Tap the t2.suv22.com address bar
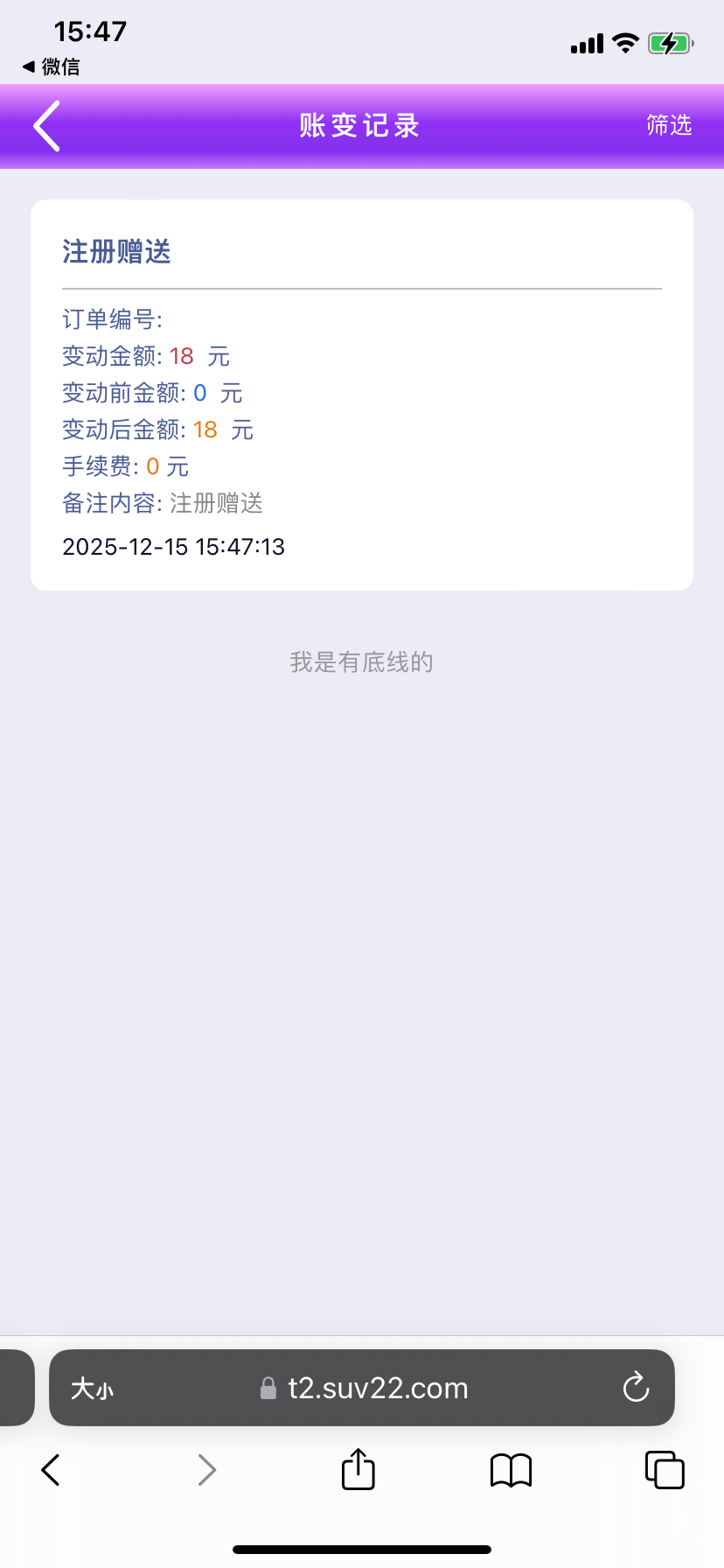 pos(376,1389)
